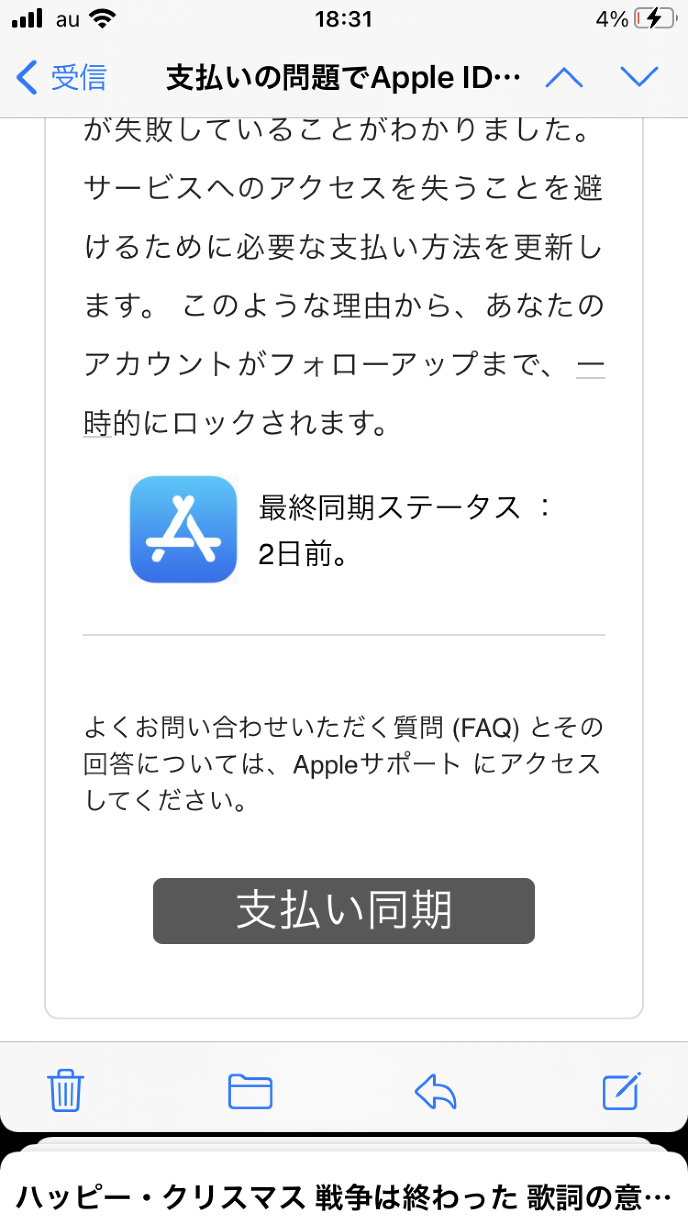Image resolution: width=688 pixels, height=1224 pixels.
Task: Reply to this email
Action: point(436,1090)
